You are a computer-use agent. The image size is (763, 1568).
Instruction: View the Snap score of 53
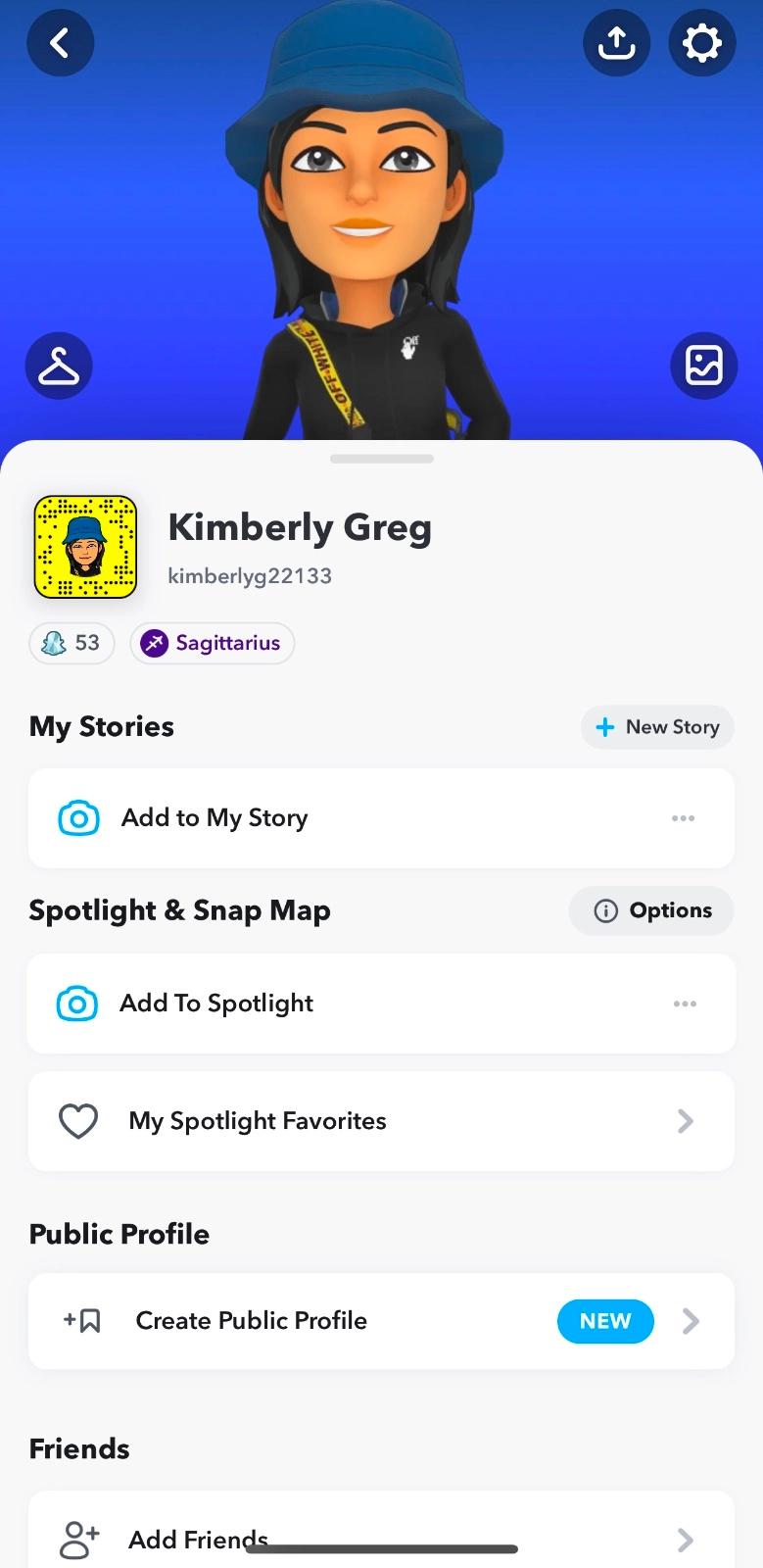(72, 643)
